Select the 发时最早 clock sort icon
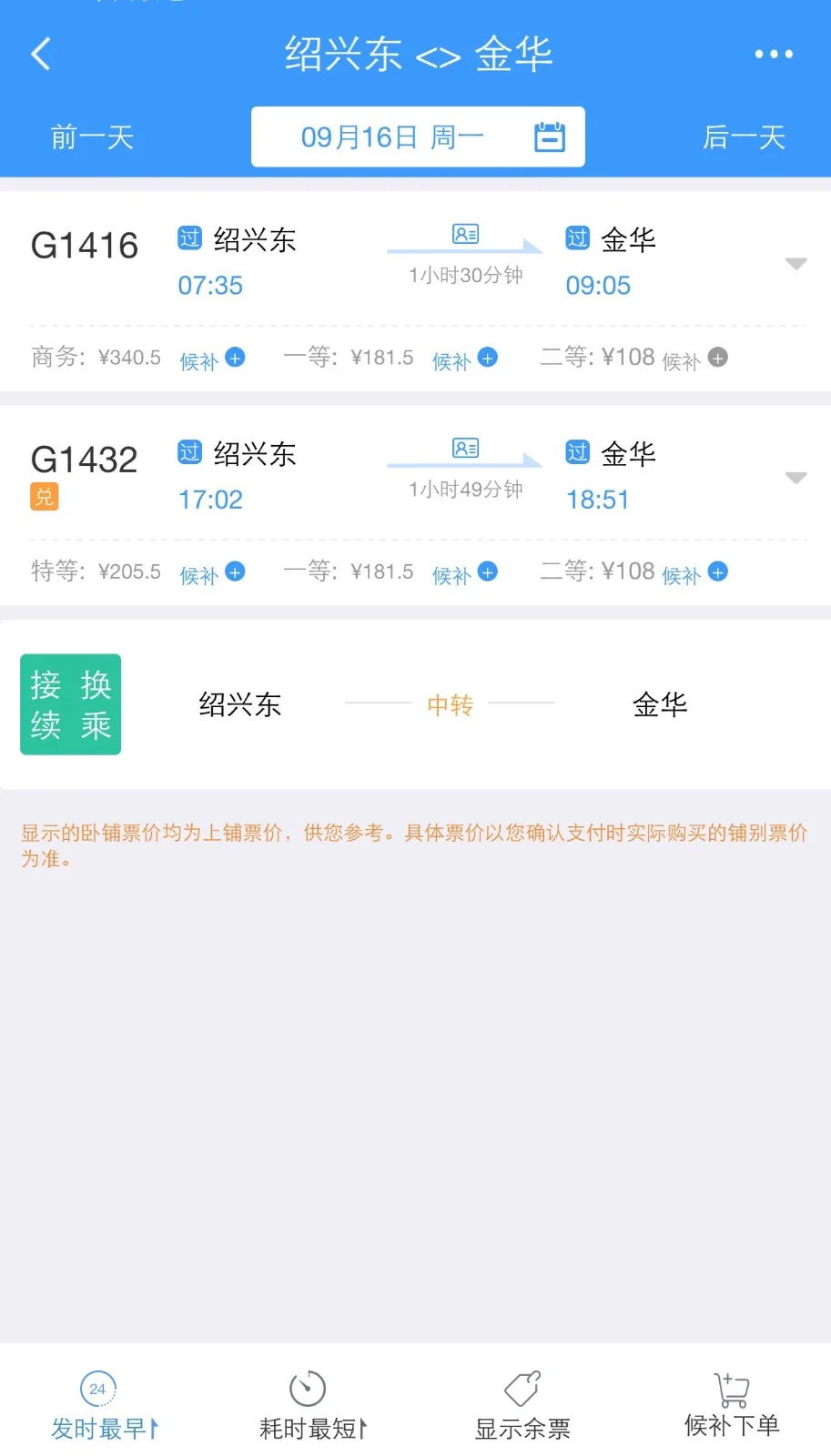The width and height of the screenshot is (831, 1456). [x=97, y=1388]
